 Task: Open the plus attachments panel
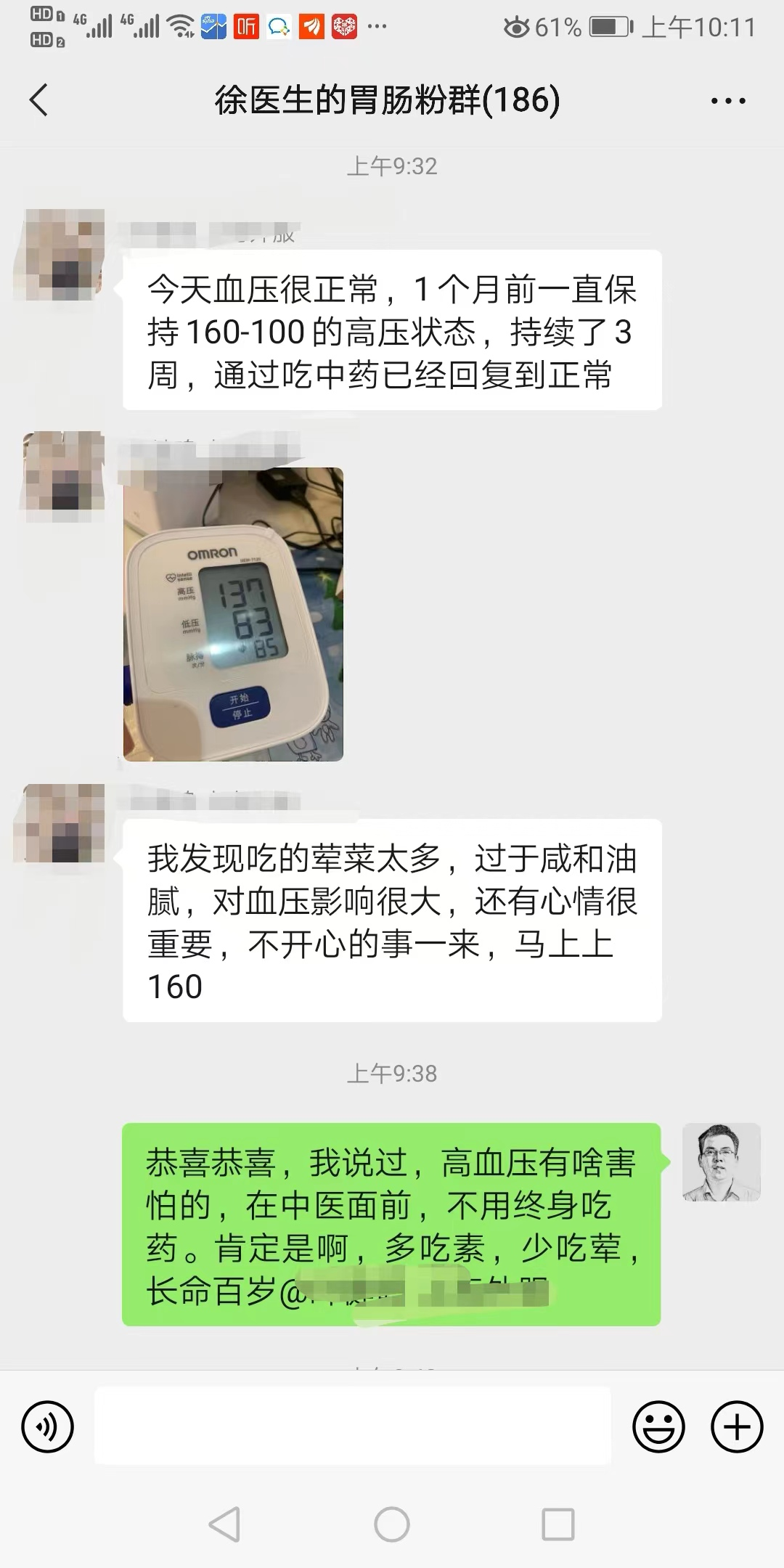tap(736, 1426)
